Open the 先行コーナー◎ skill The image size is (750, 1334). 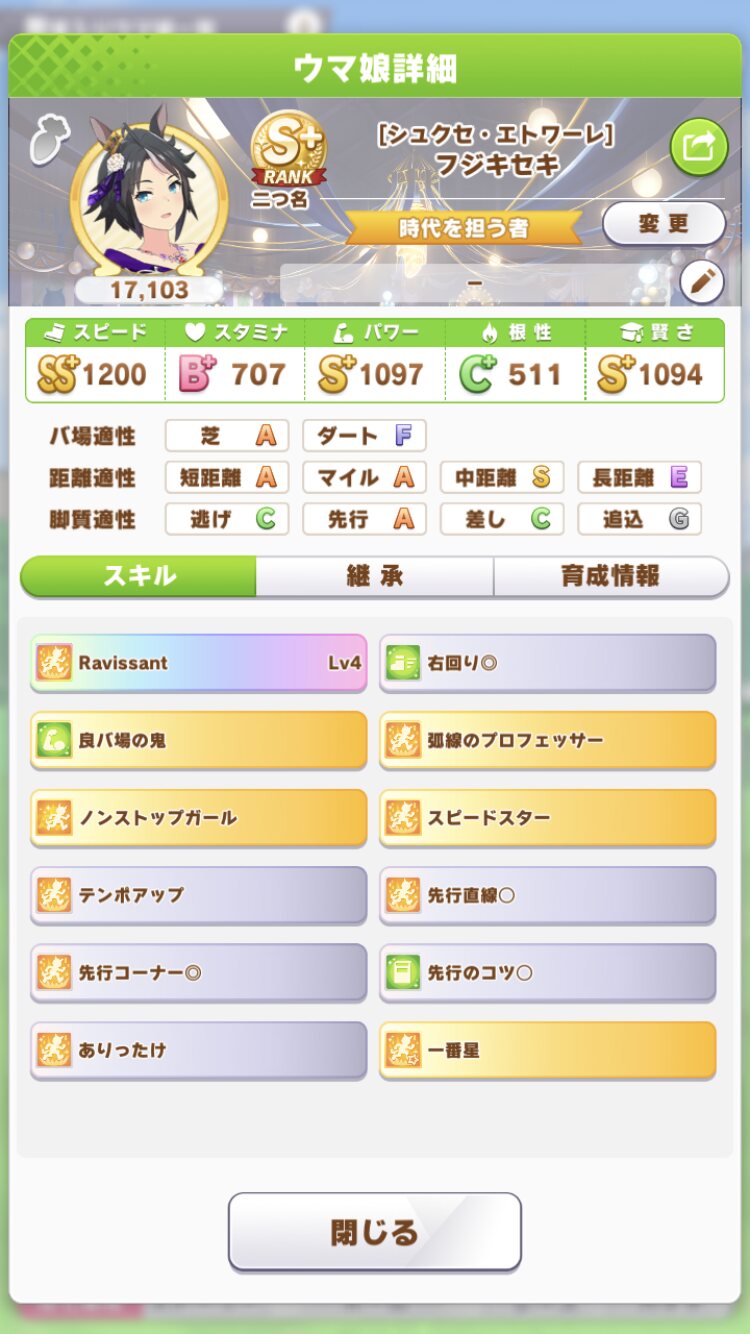tap(198, 972)
